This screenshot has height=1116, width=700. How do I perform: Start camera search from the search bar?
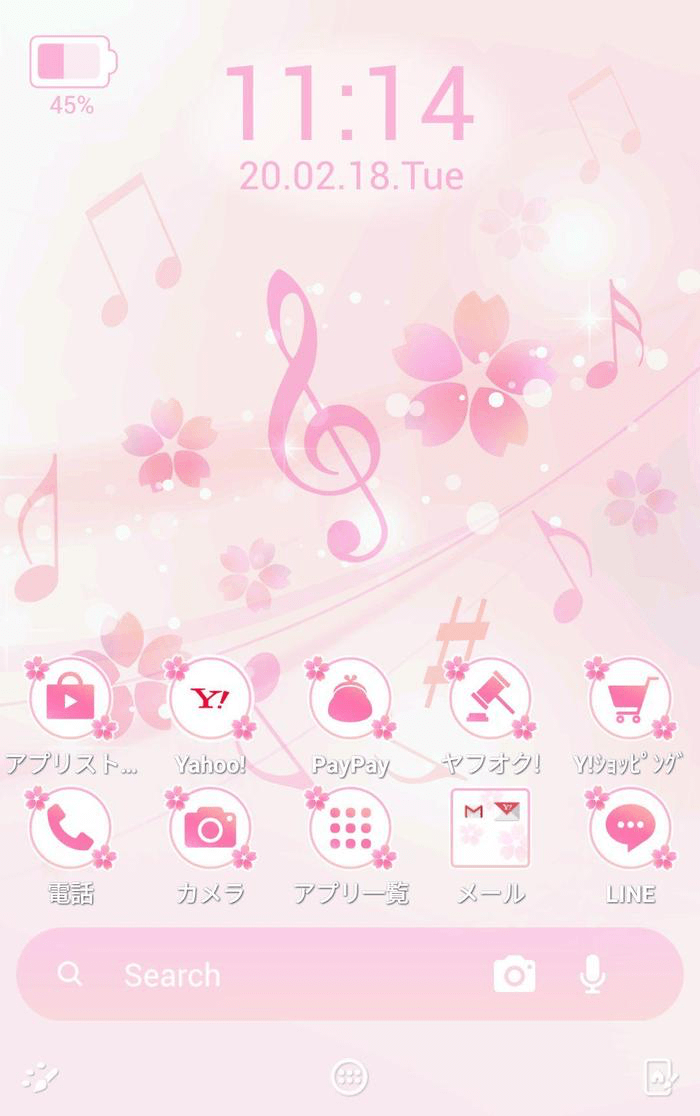click(x=514, y=975)
